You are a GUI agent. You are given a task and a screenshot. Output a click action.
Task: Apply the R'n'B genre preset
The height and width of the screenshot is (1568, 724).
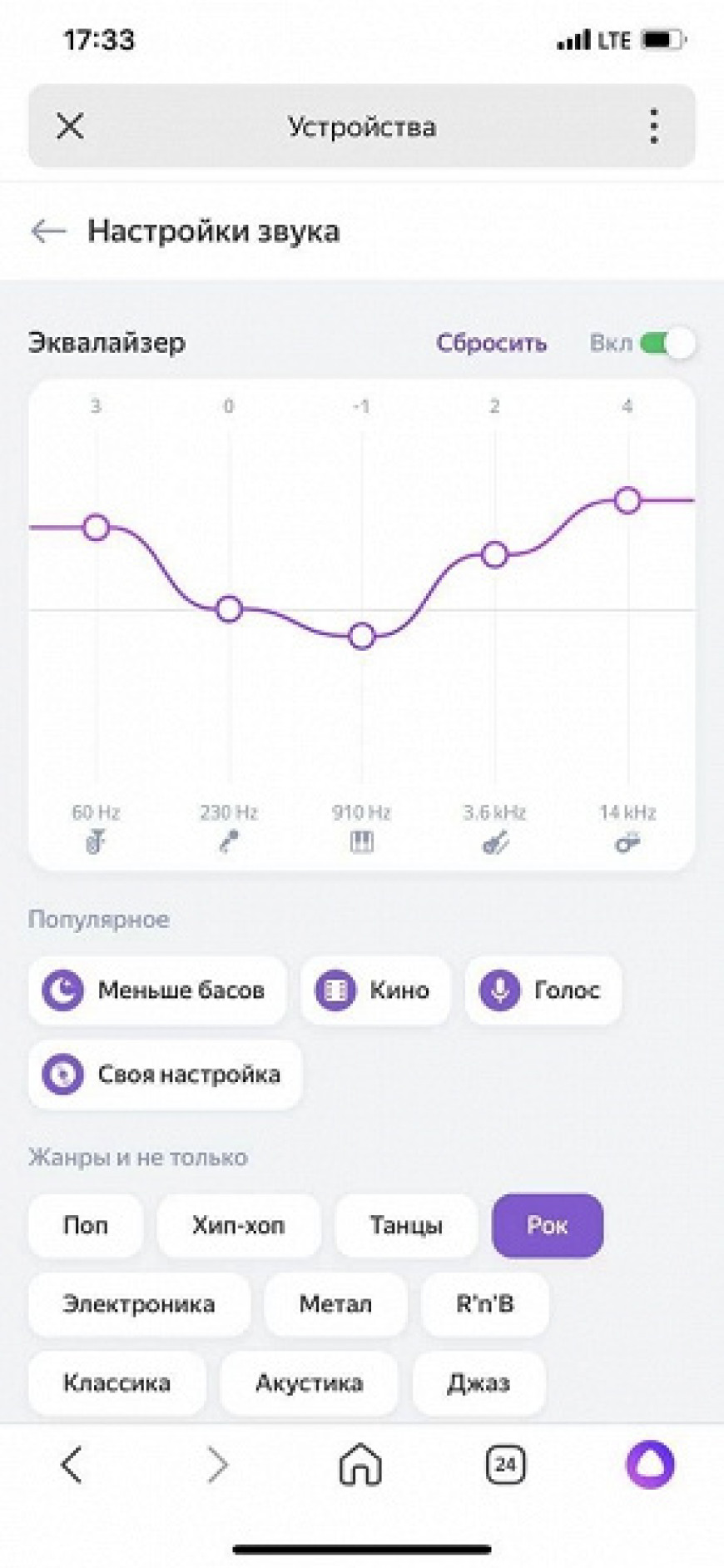[484, 1303]
